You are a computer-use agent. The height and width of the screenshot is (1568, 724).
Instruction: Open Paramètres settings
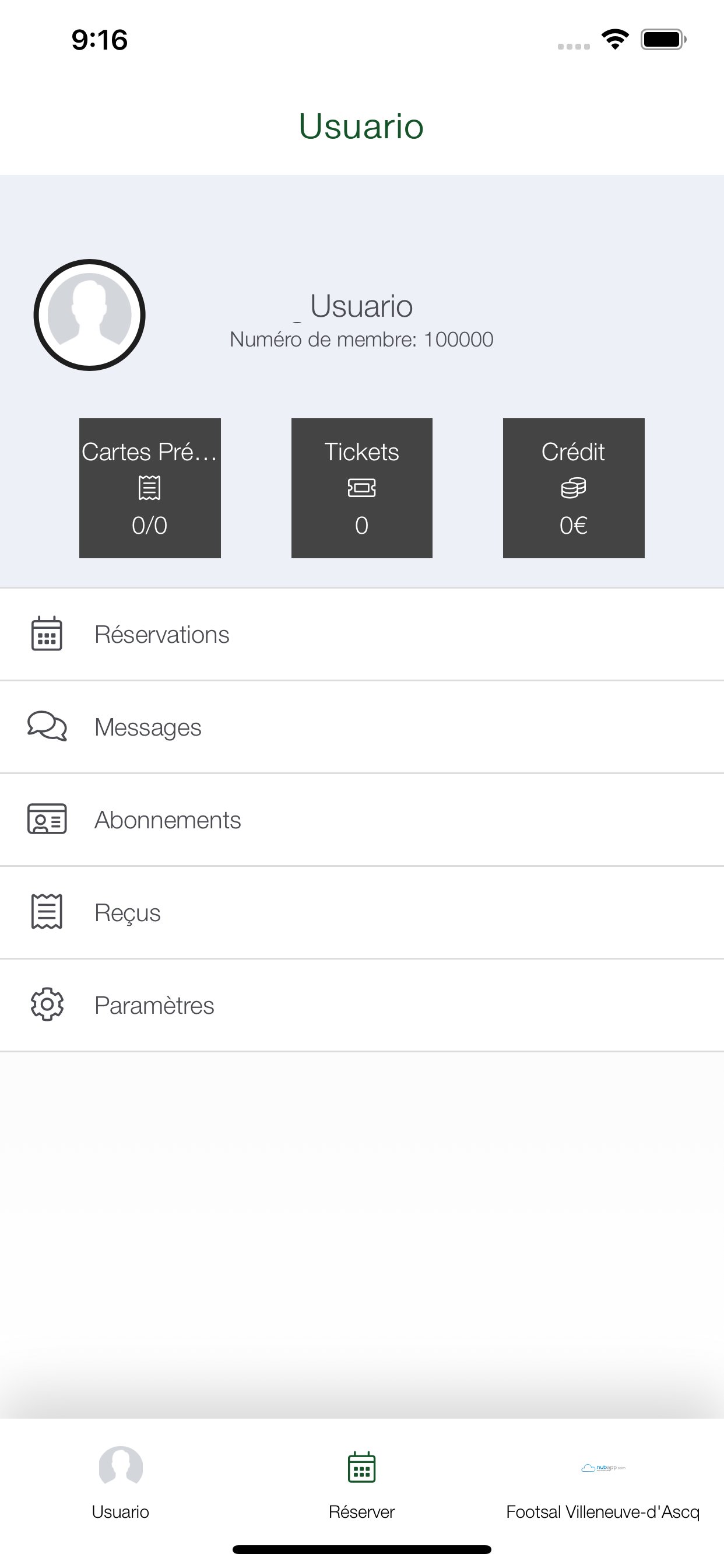click(362, 1006)
